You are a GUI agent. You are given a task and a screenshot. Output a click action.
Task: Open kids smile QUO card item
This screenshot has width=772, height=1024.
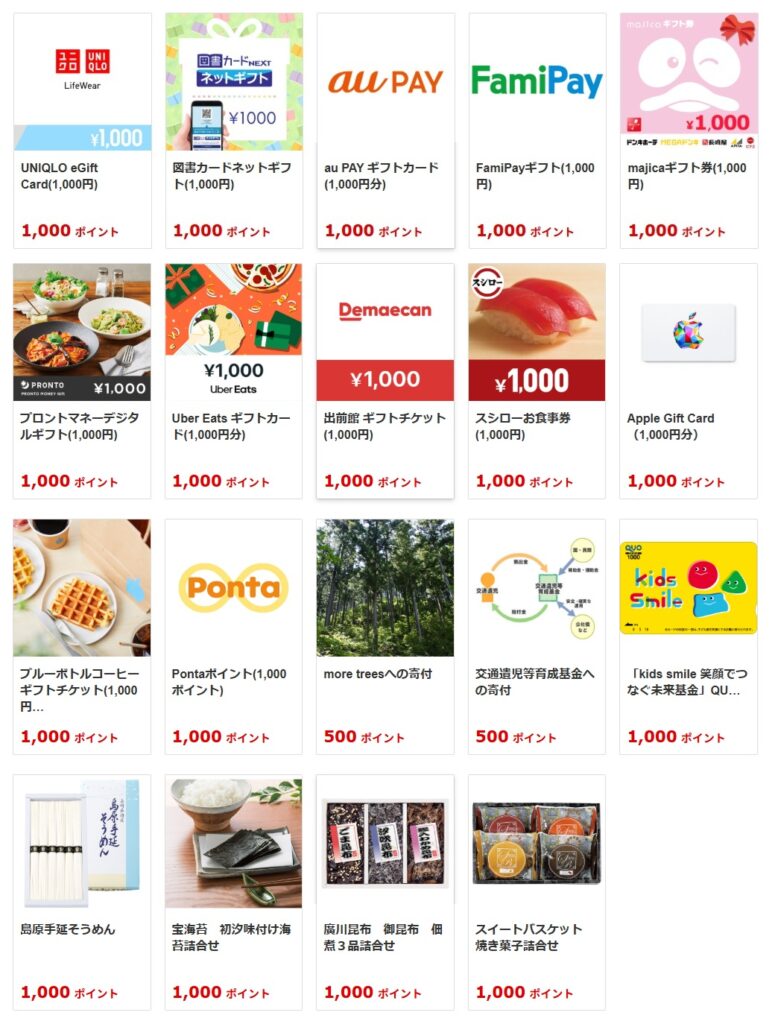(688, 635)
